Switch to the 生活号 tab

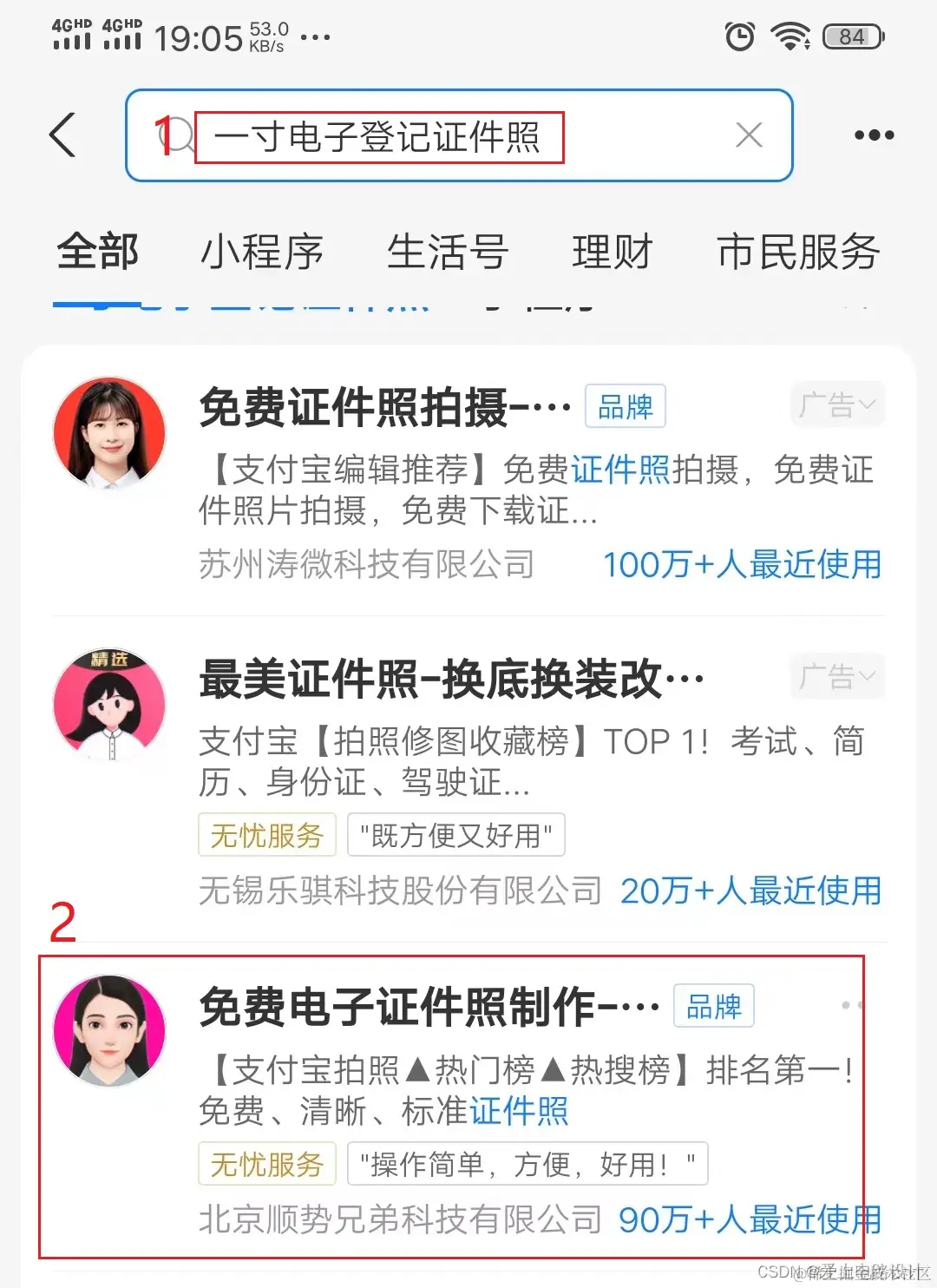[448, 252]
